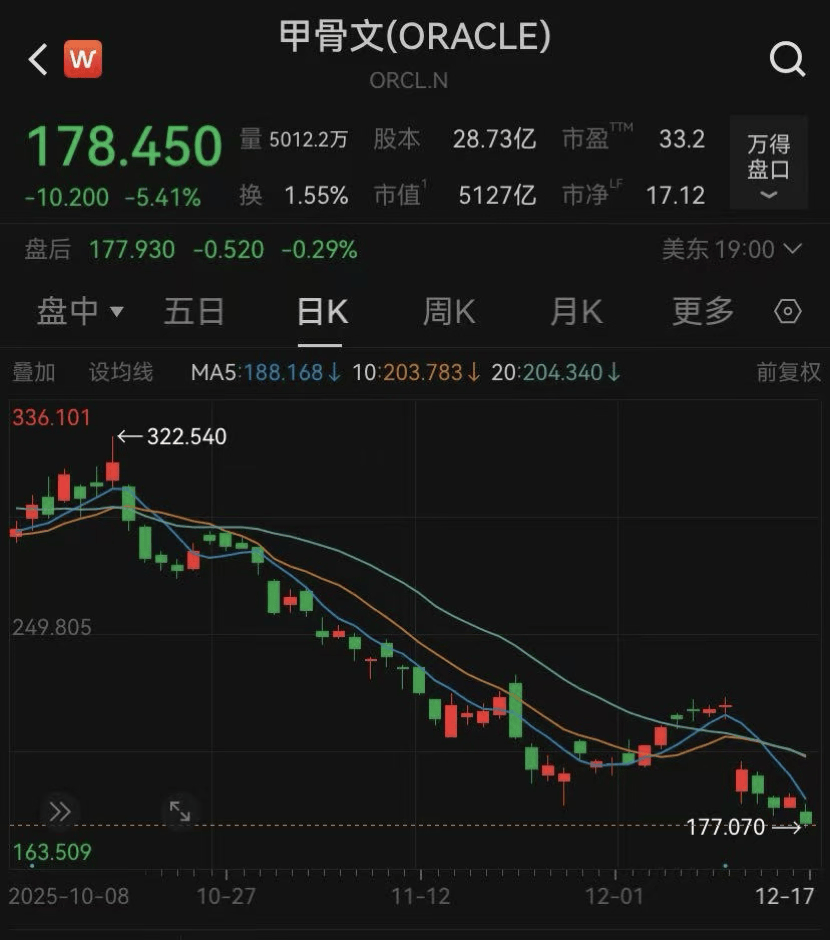Select the 日K daily chart tab
830x940 pixels.
pos(320,311)
